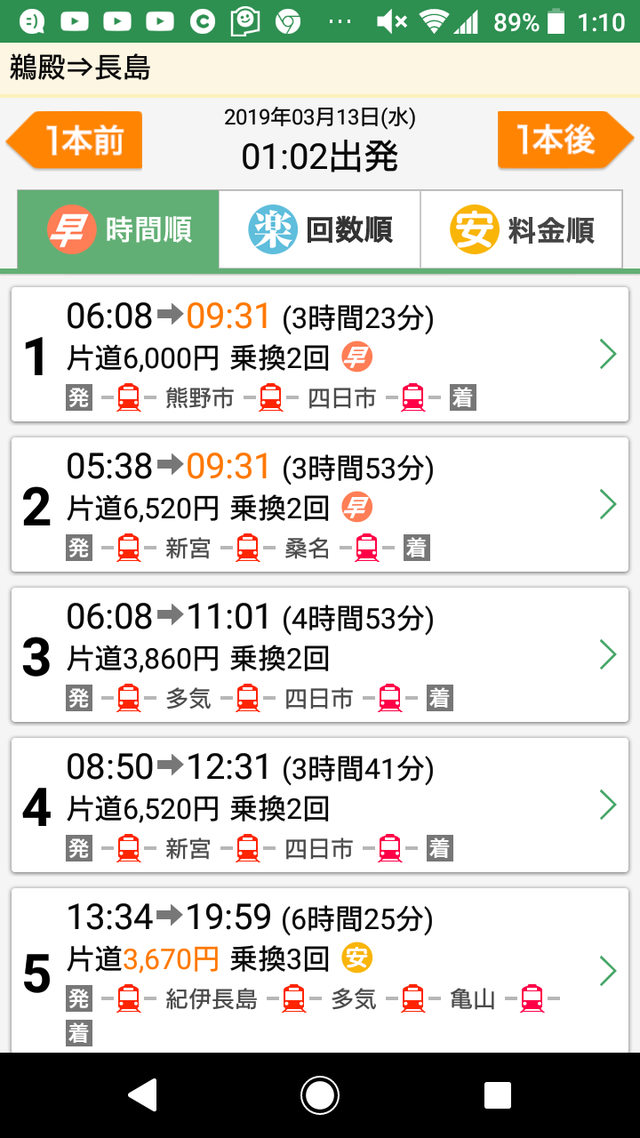Screen dimensions: 640x1138
Task: Open cheapest route 5 via 紀伊長島
Action: 320,970
